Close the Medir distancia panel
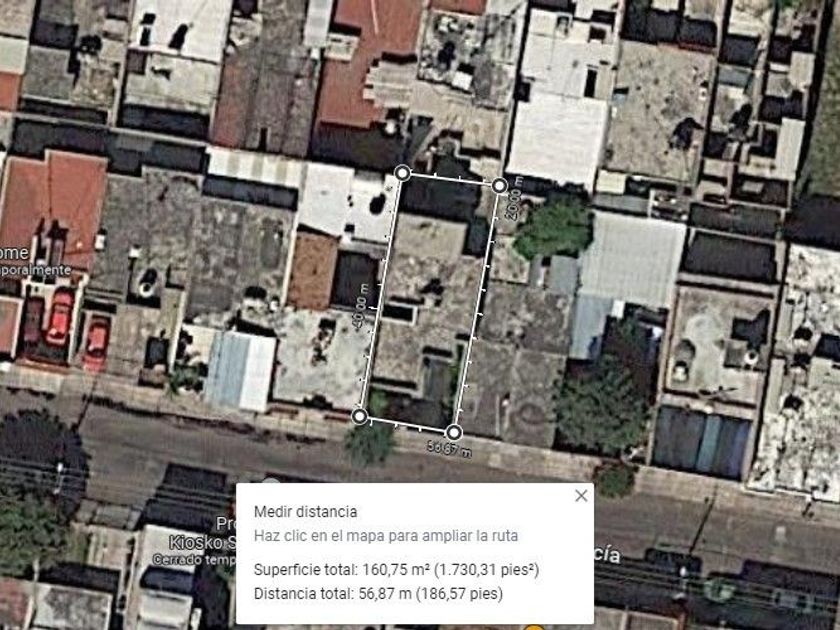 pyautogui.click(x=581, y=496)
